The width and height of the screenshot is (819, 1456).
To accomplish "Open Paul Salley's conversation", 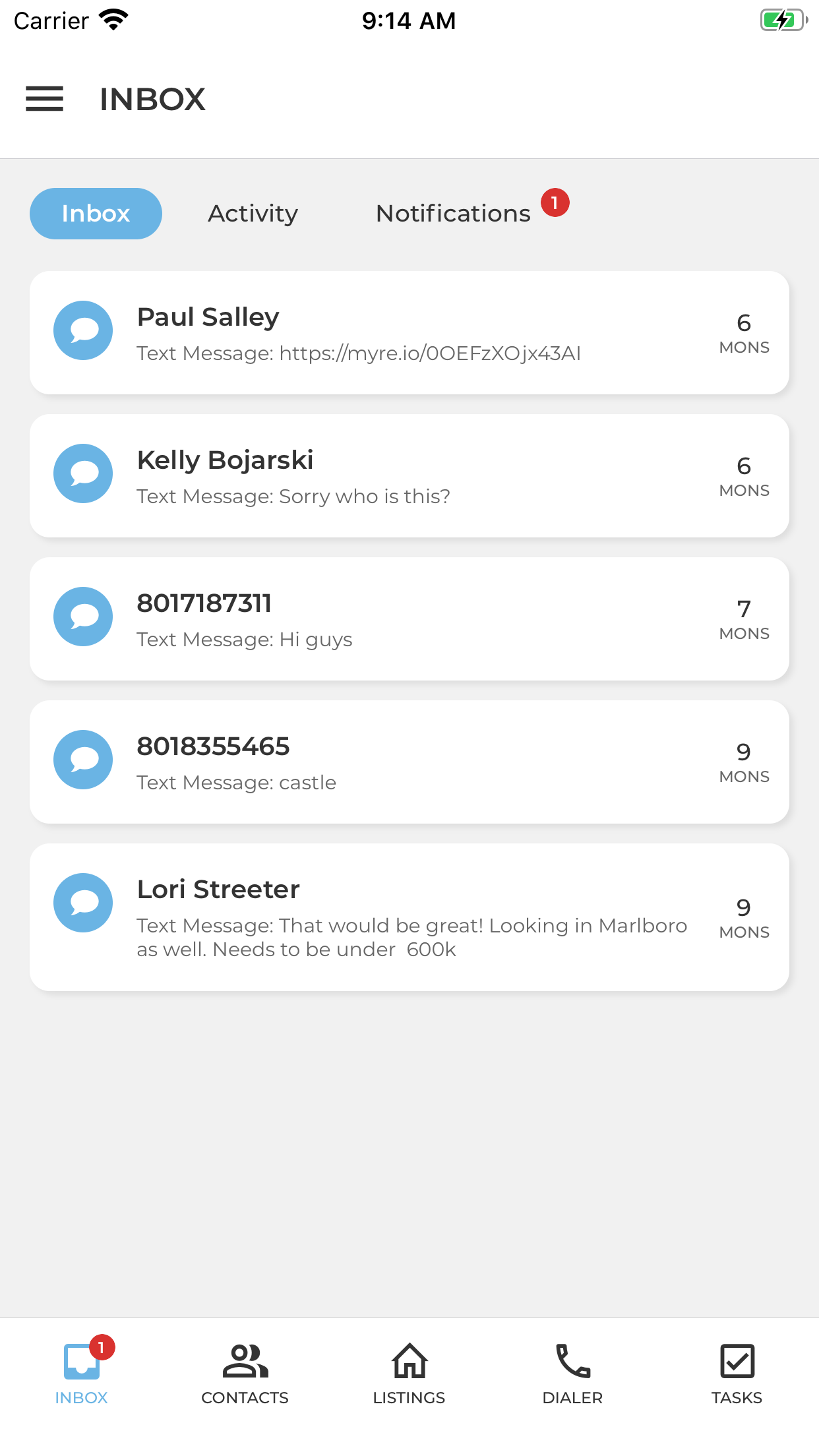I will 409,330.
